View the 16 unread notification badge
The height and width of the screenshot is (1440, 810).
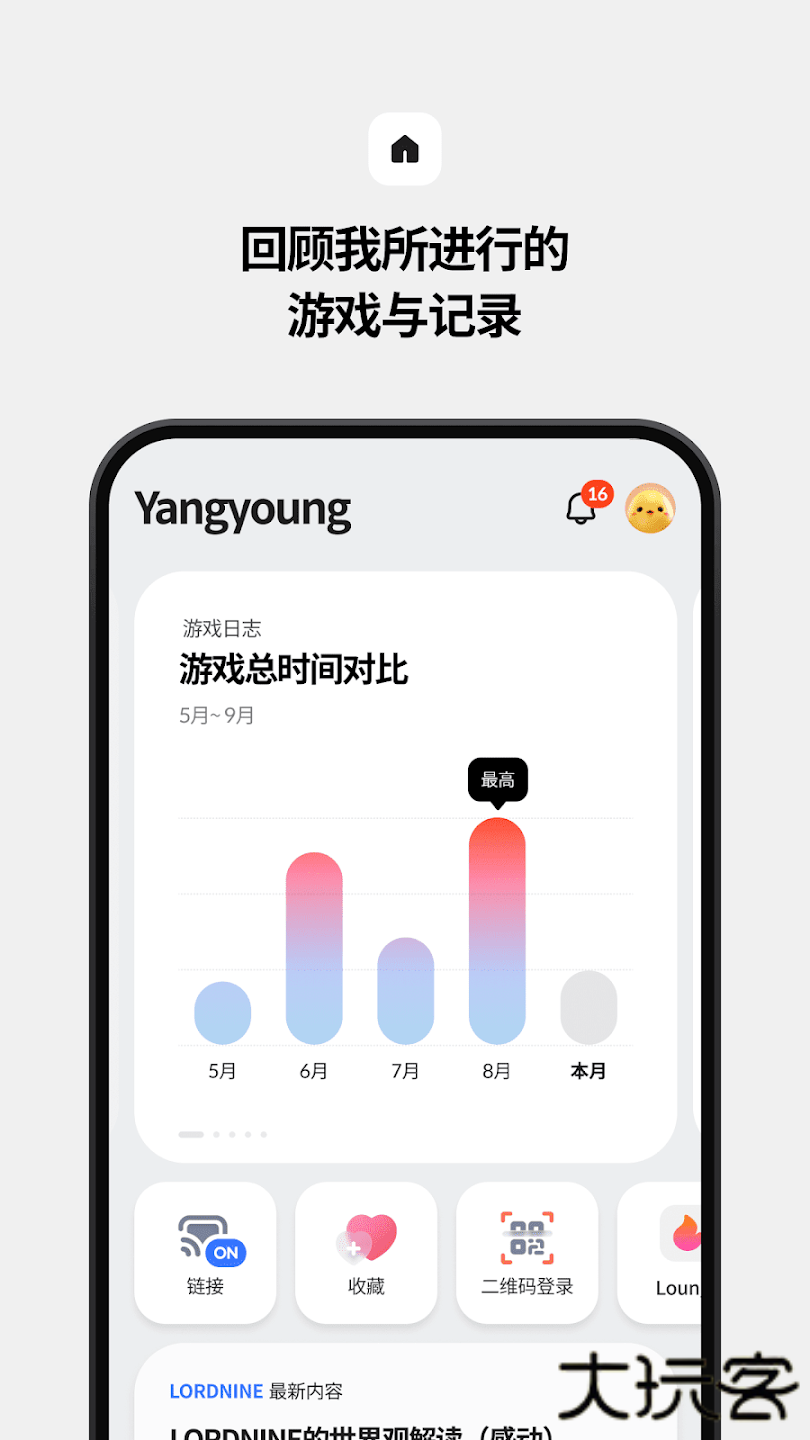598,492
